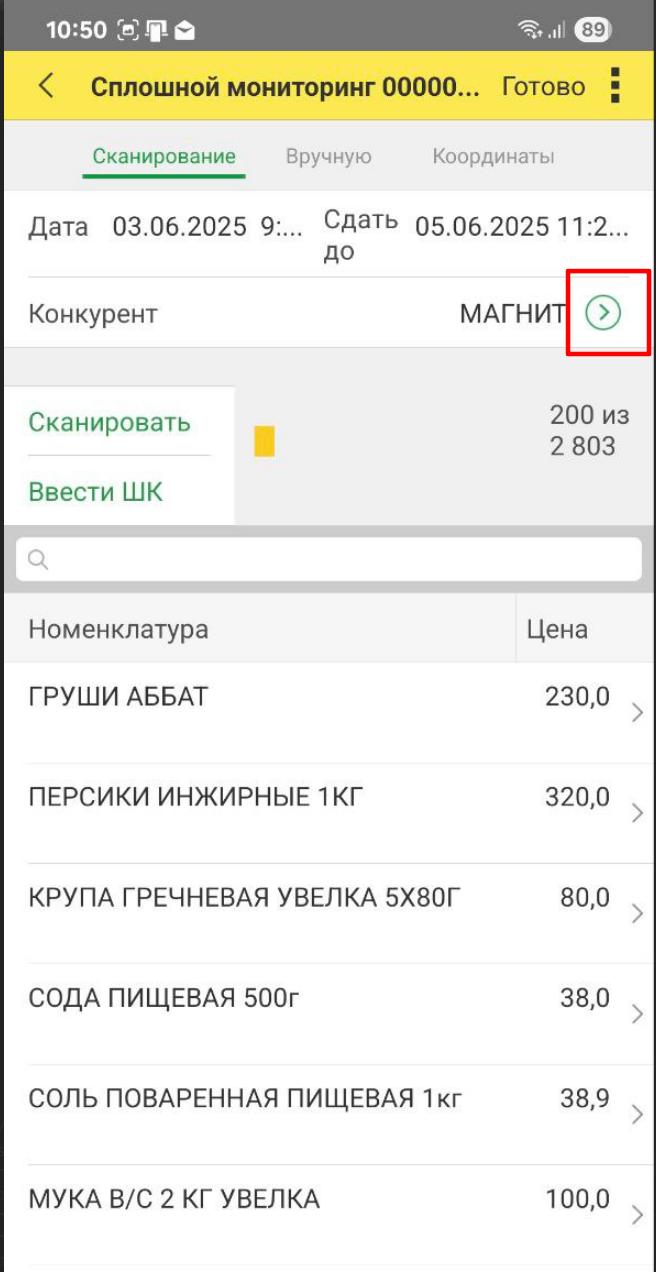Focus the search field above the list
The image size is (656, 1272).
tap(328, 560)
